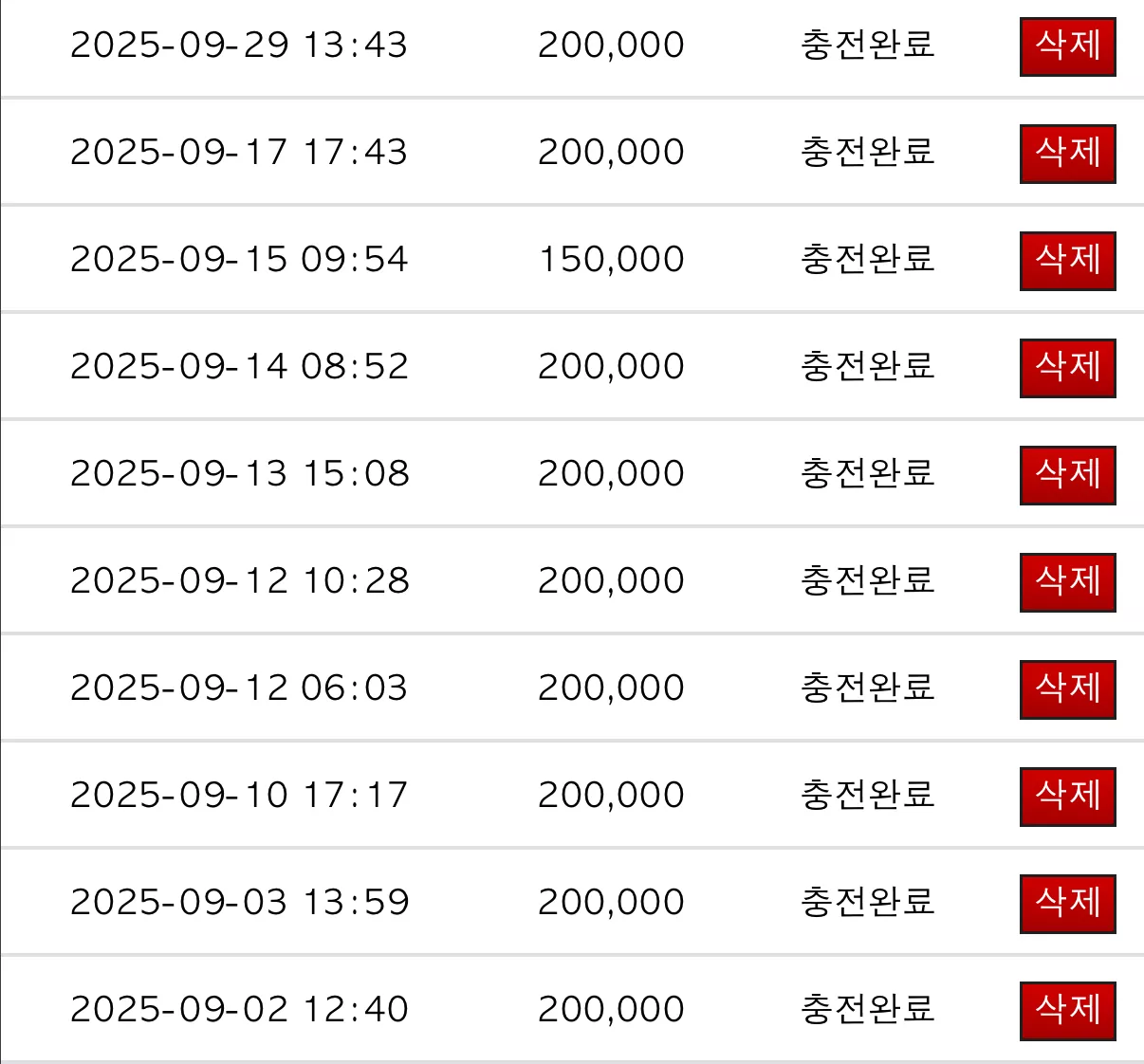1144x1064 pixels.
Task: Tap 삭제 for the 2025-09-17 17:43 entry
Action: 1067,154
